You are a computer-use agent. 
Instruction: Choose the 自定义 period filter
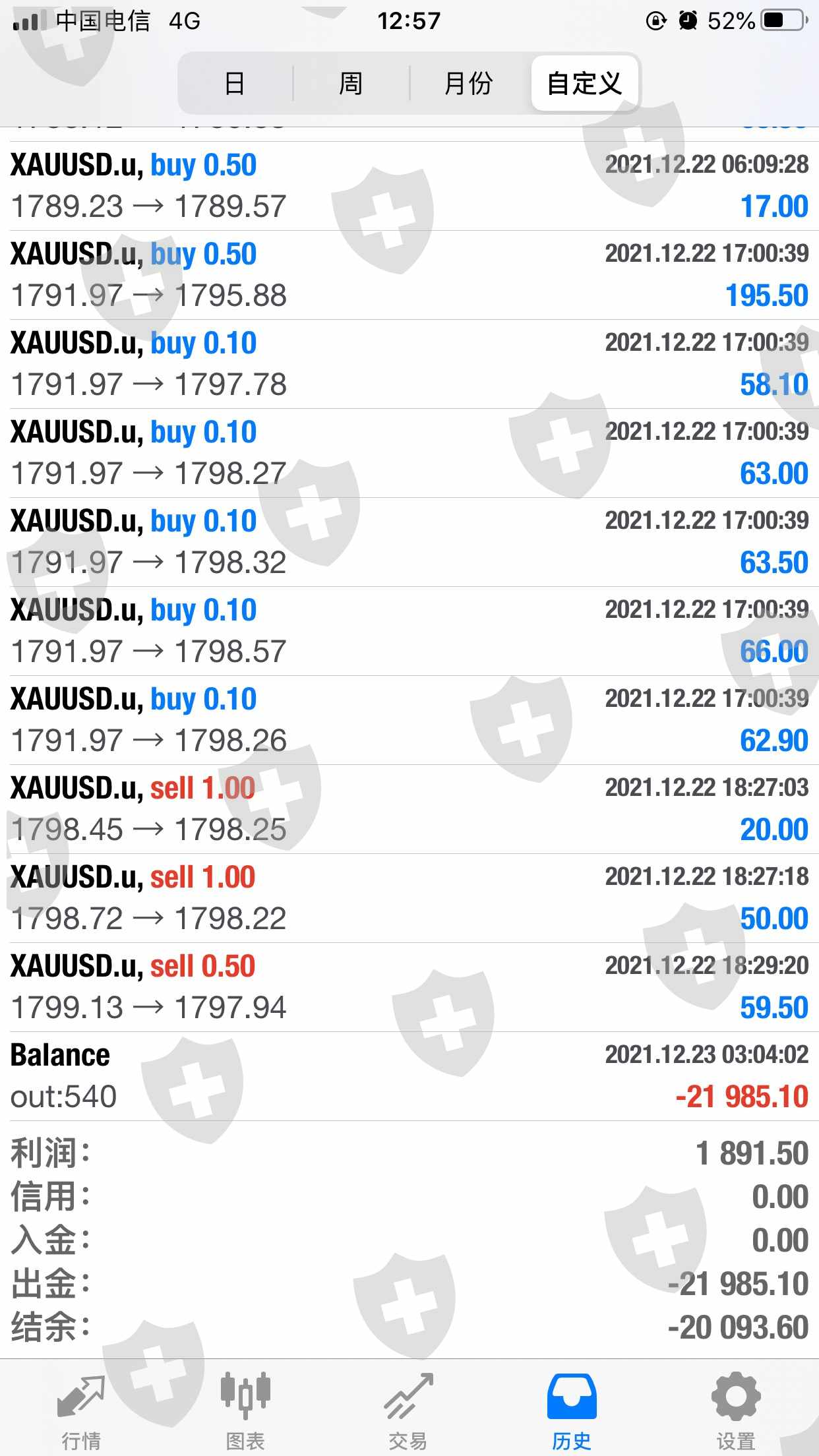tap(584, 84)
